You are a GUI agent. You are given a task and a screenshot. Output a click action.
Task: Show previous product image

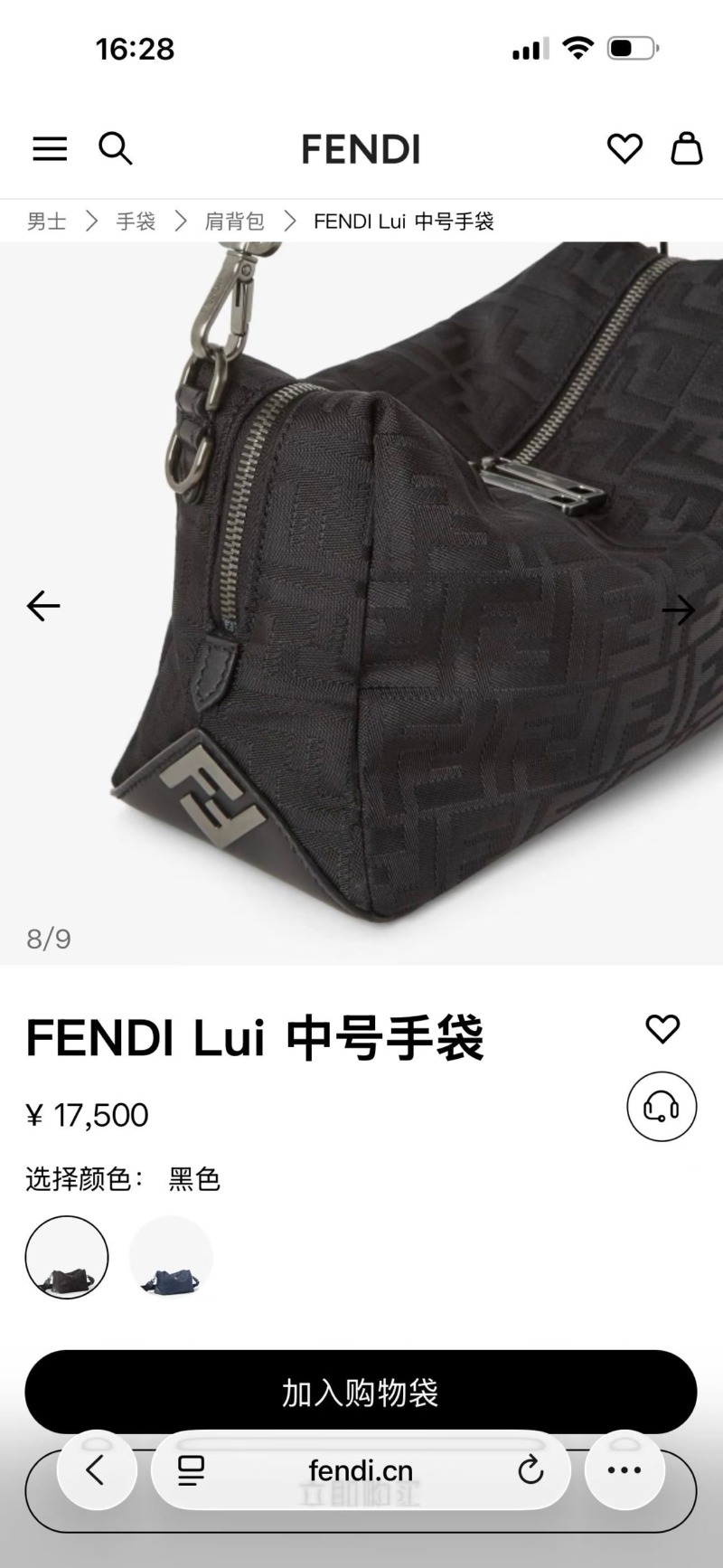click(x=43, y=606)
